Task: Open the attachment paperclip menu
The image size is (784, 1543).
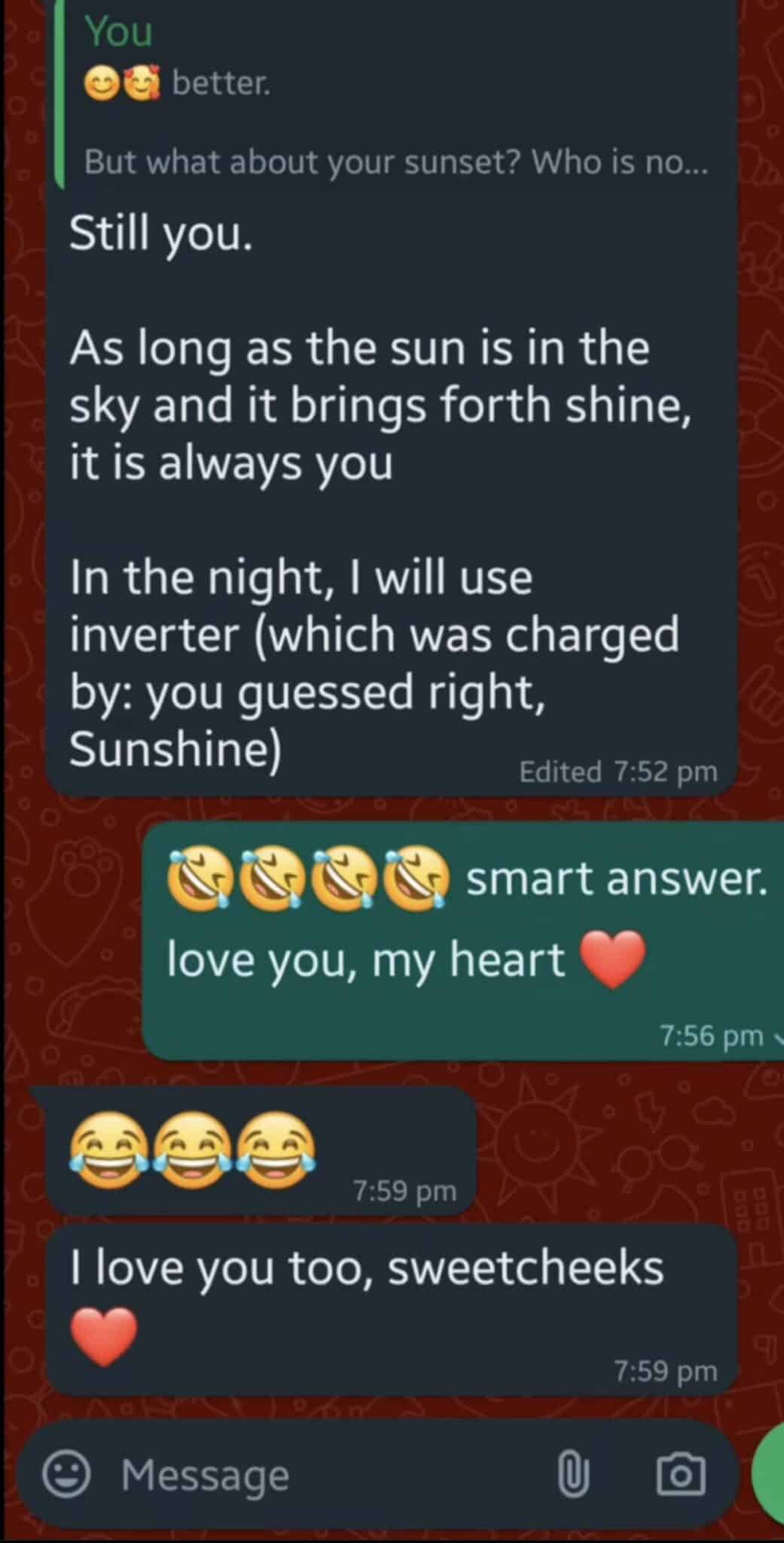Action: pos(572,1474)
